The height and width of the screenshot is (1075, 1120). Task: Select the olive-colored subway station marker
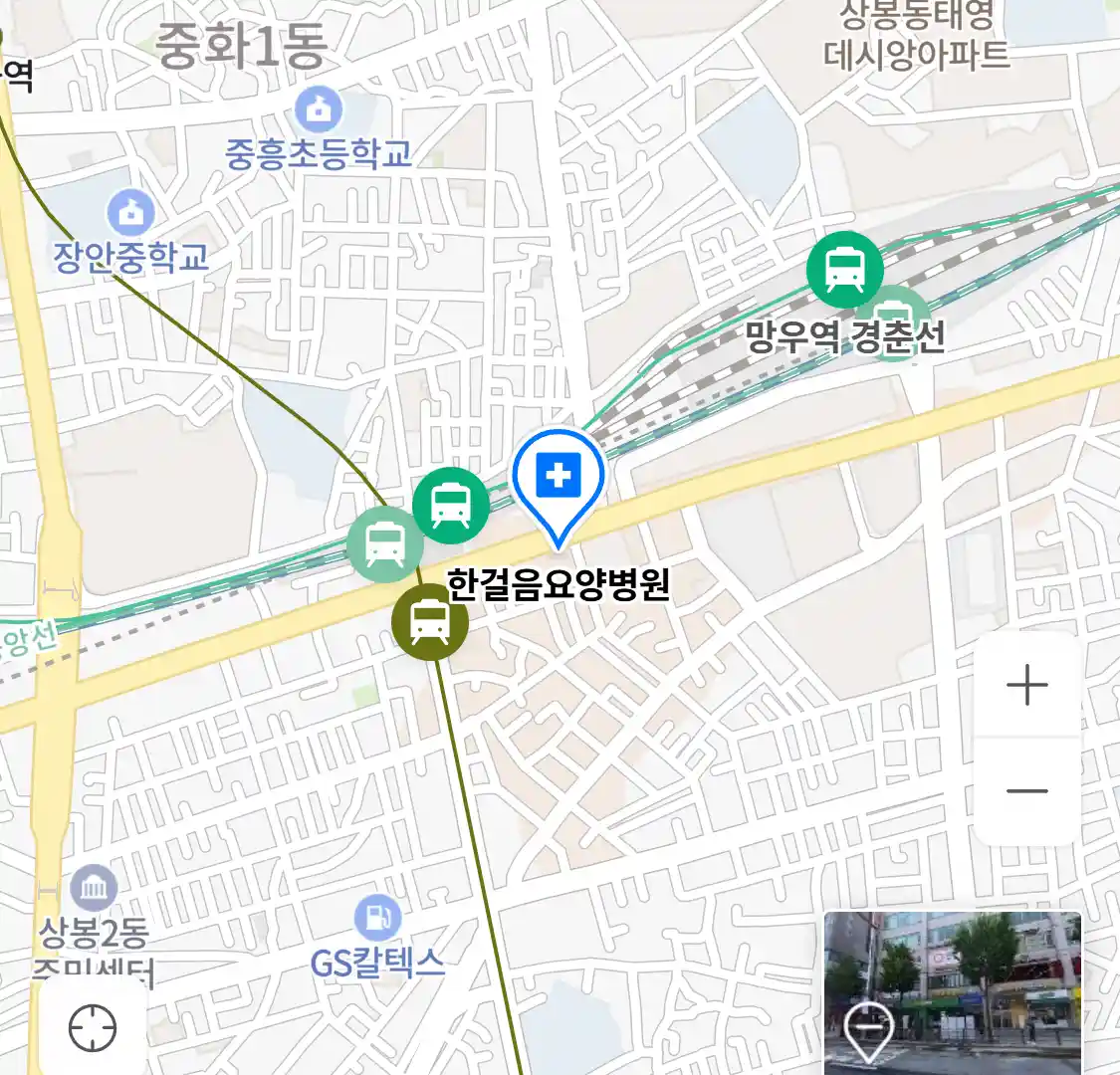(x=430, y=622)
